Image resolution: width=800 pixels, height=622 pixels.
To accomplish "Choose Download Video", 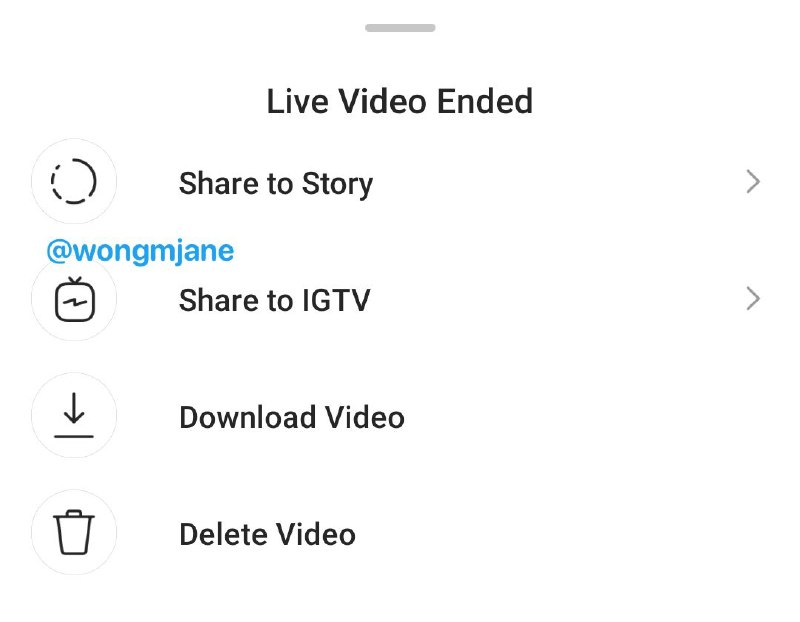I will (291, 416).
